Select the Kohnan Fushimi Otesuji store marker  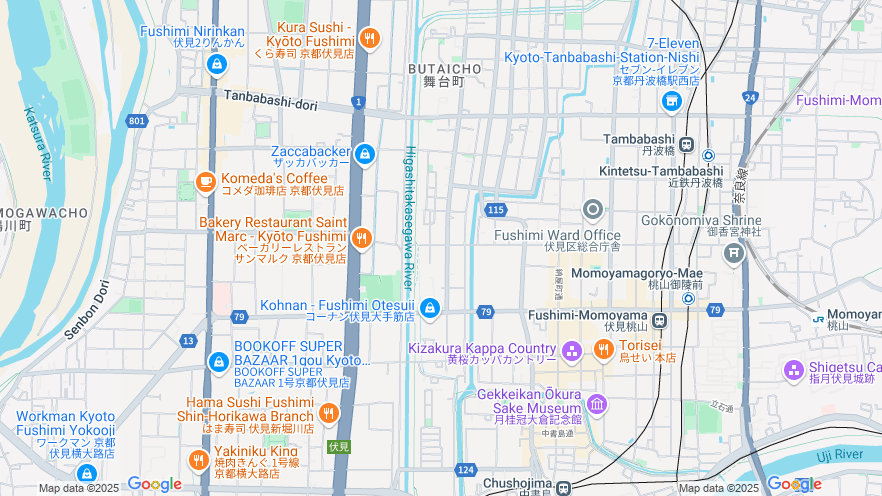click(430, 307)
